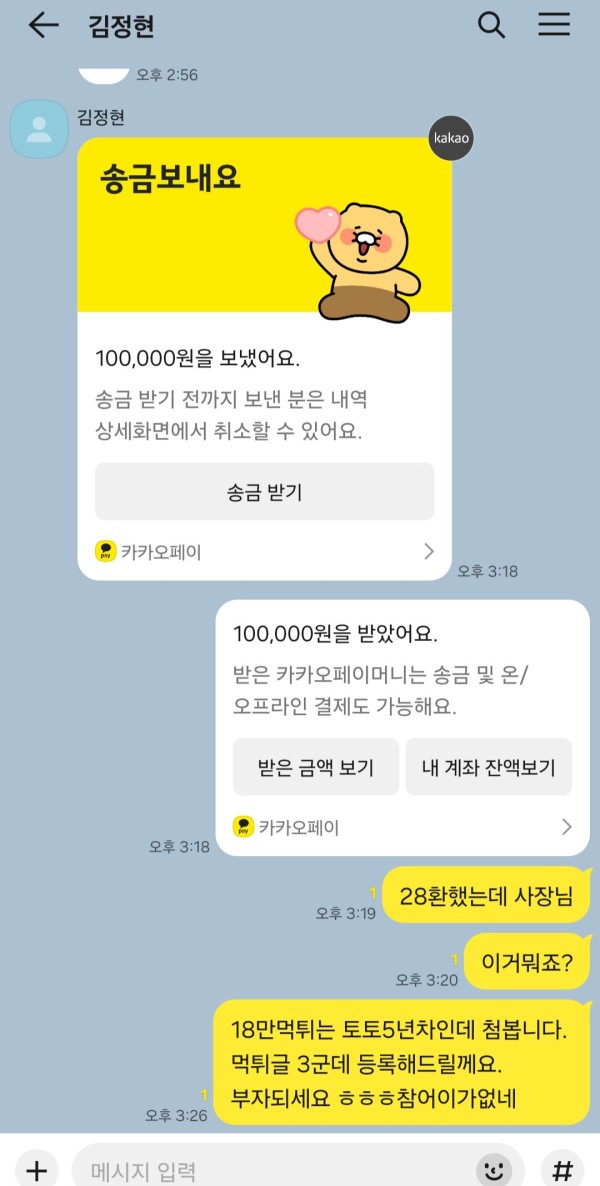Go back from the 김정현 chat
600x1186 pixels.
click(x=43, y=26)
